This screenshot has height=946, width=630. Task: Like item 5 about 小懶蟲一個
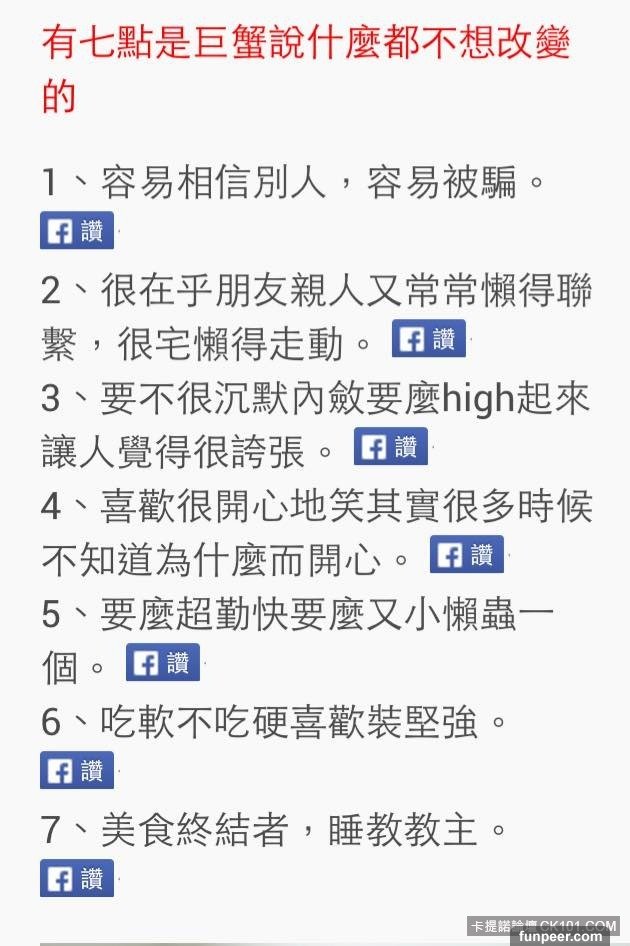pos(163,663)
